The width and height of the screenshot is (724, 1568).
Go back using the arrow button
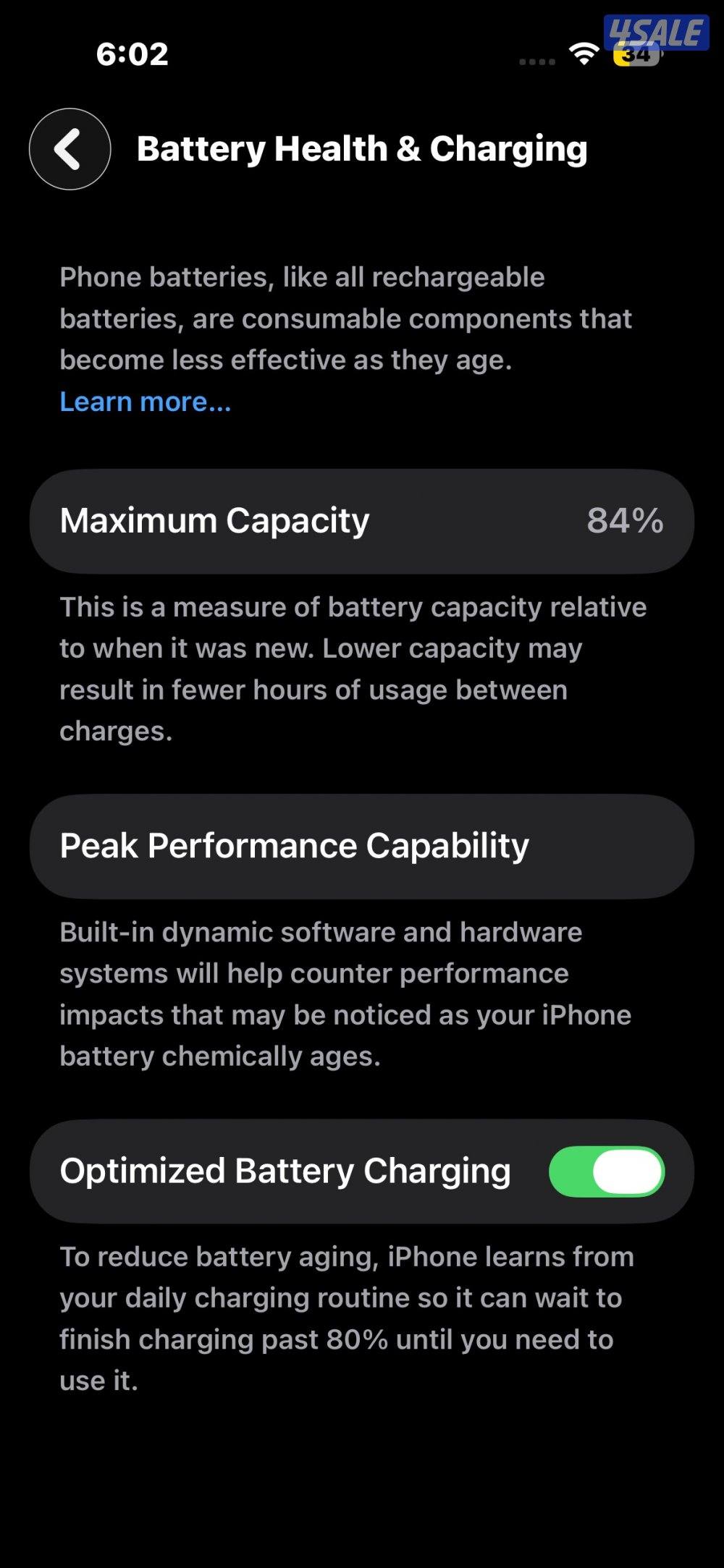pyautogui.click(x=70, y=149)
